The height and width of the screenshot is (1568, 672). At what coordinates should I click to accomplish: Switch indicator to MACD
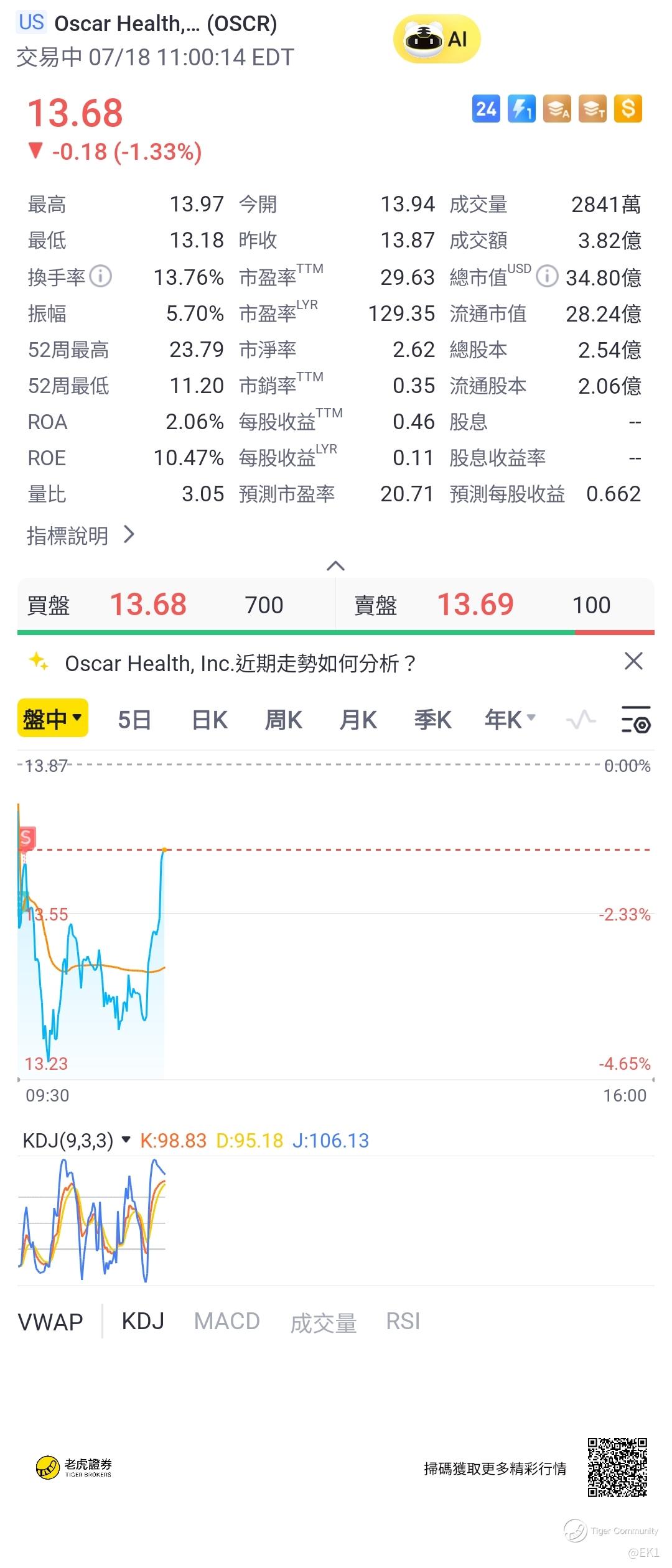pos(226,1322)
